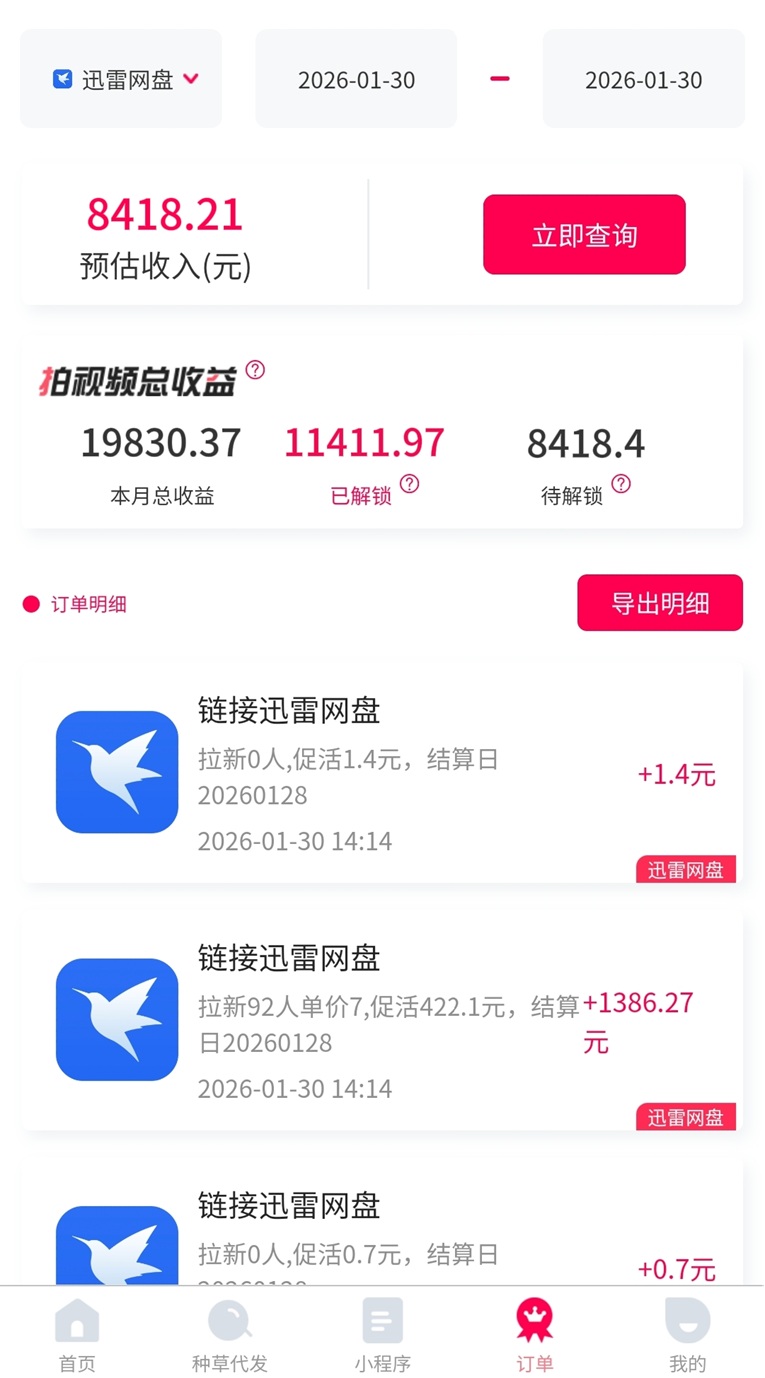Tap the Thunder bird icon on first order
This screenshot has height=1378, width=765.
[117, 771]
